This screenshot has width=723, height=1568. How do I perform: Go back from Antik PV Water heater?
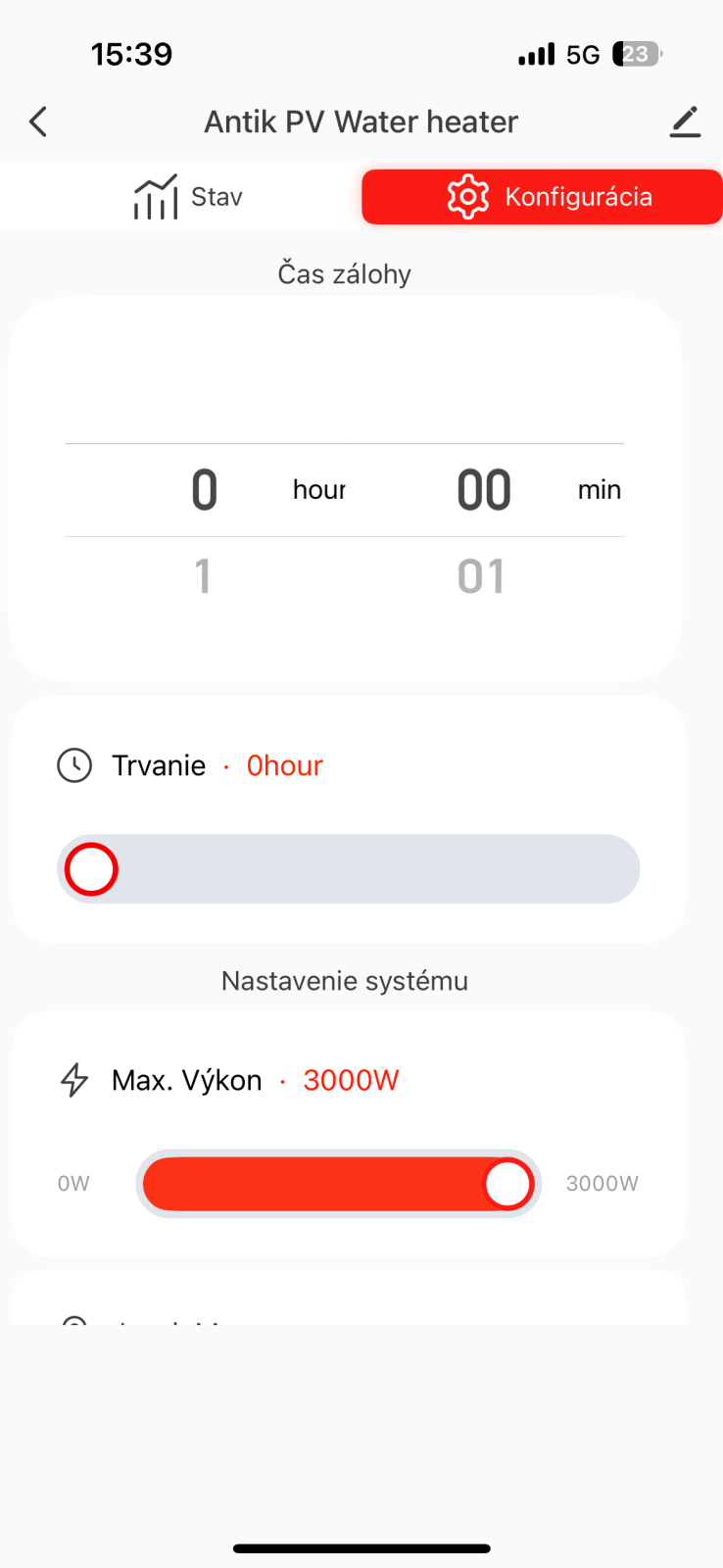click(x=38, y=122)
